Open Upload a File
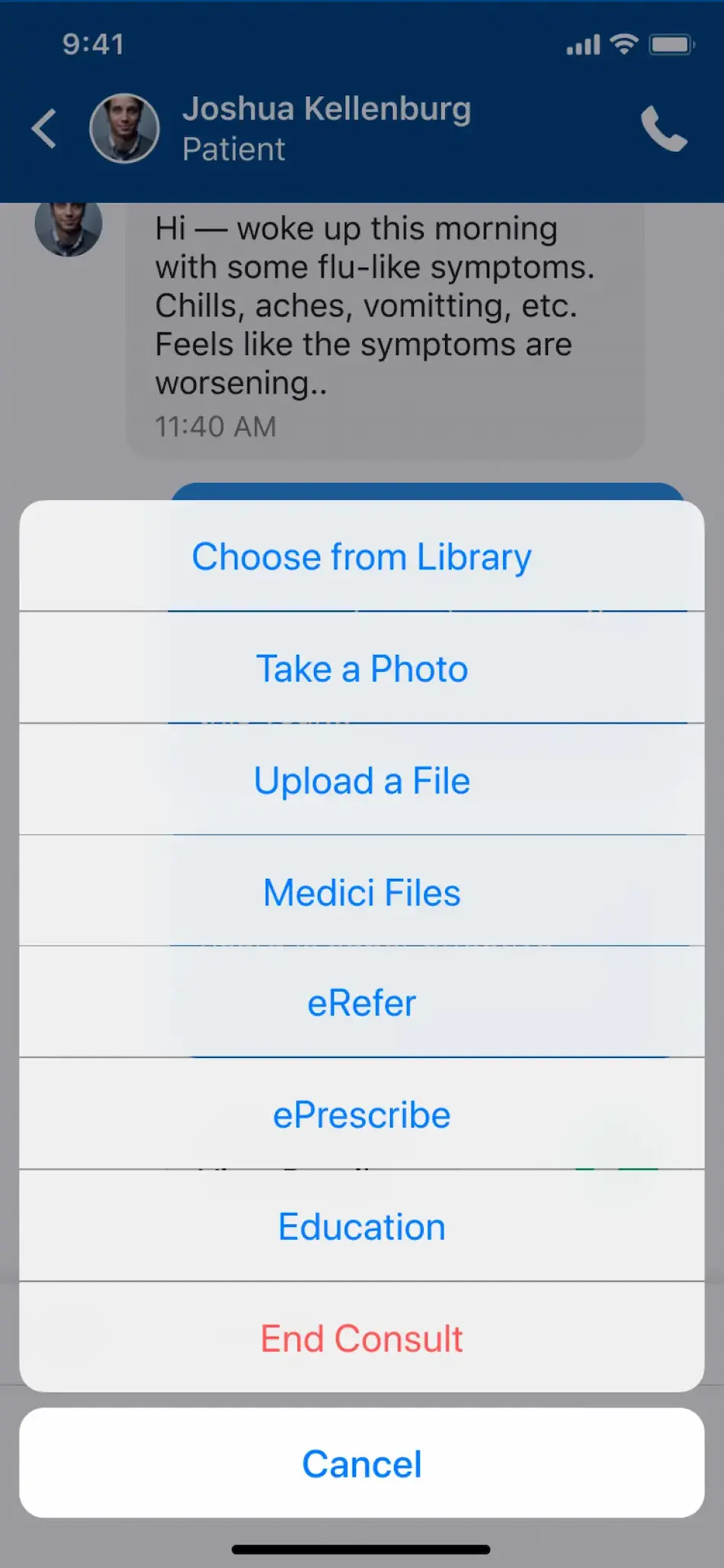Screen dimensions: 724x1568 tap(362, 781)
